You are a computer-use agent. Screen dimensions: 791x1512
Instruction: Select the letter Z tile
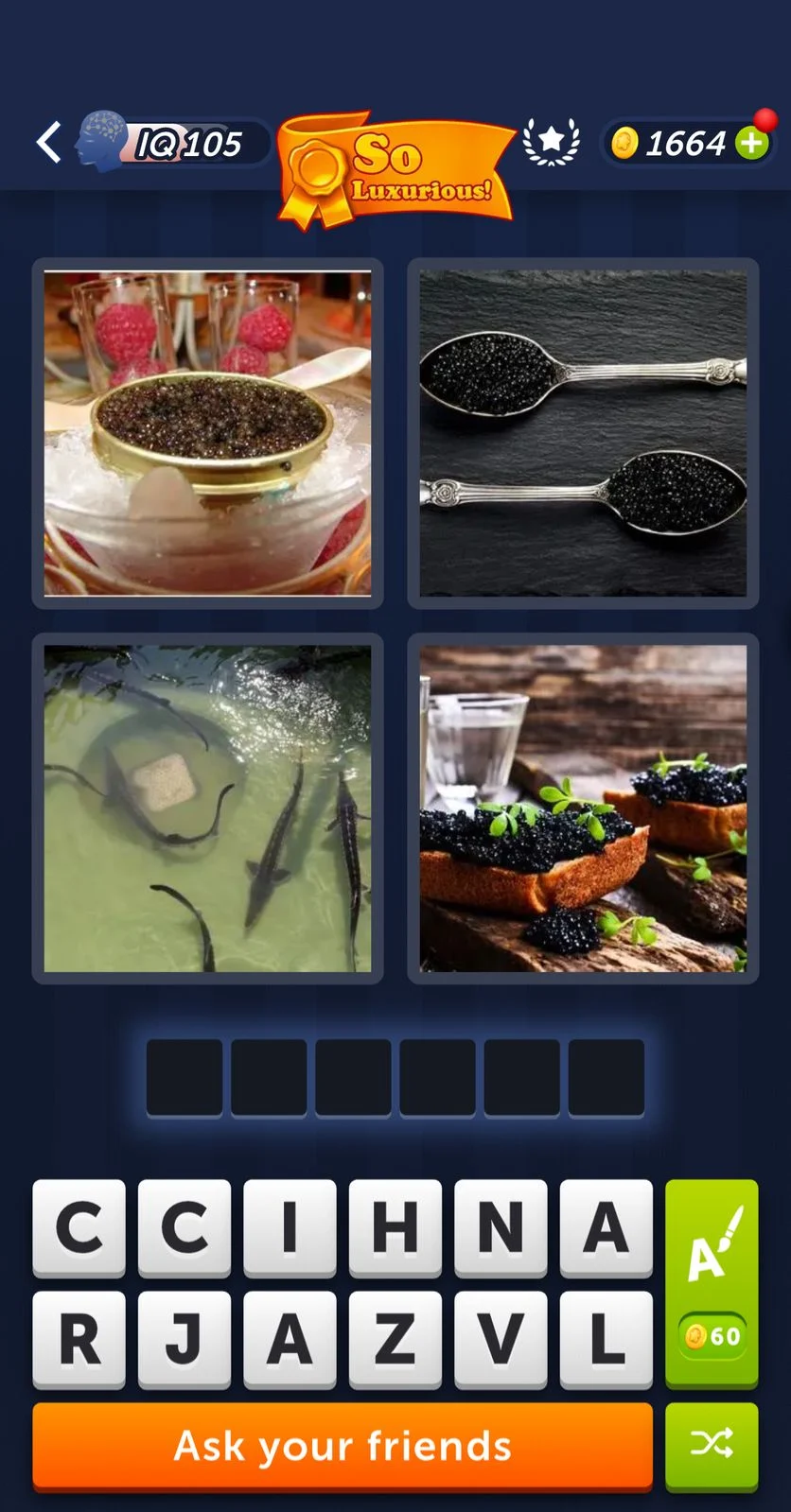point(395,1339)
